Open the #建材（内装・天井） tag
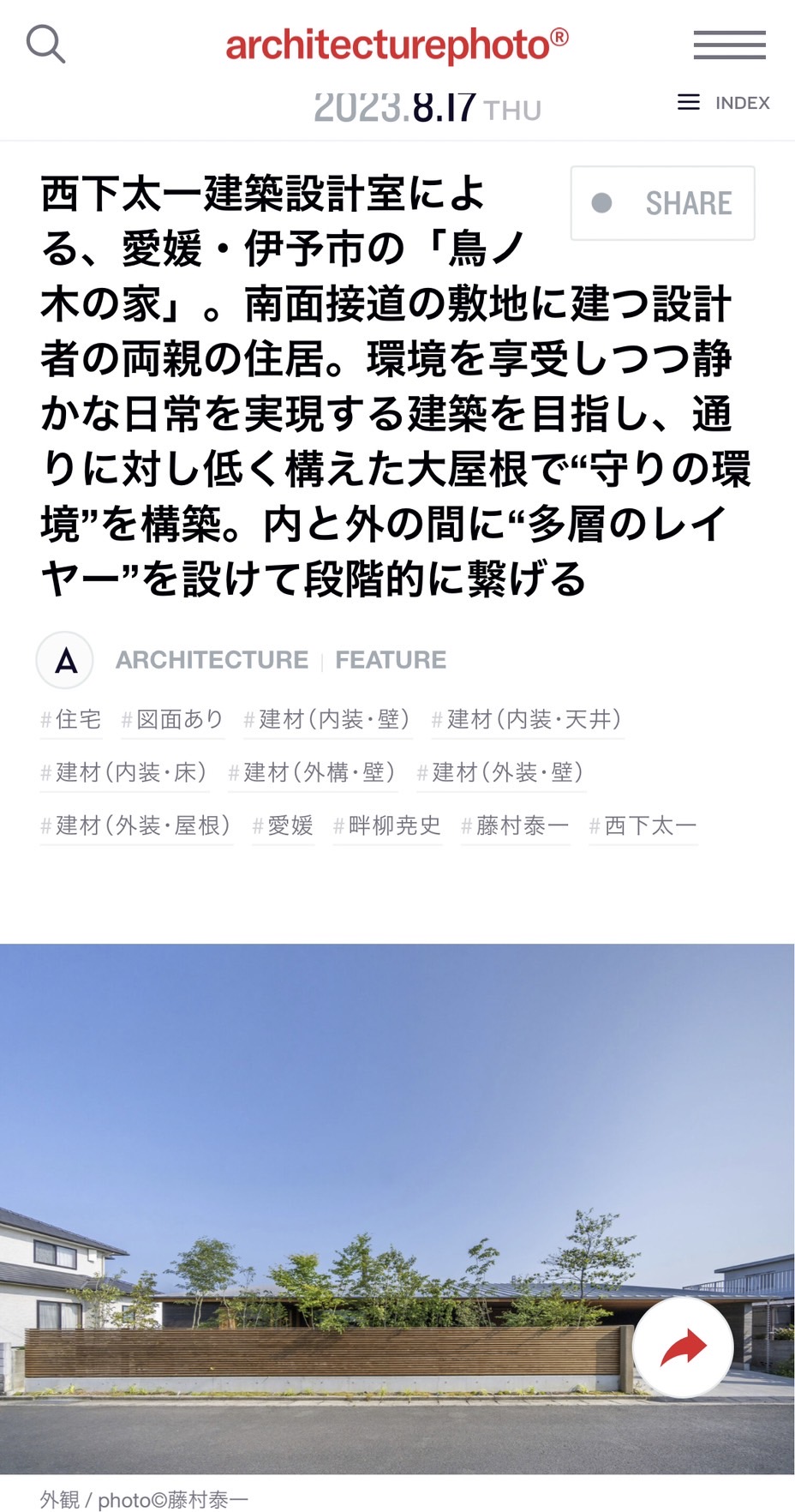The image size is (795, 1512). point(527,720)
